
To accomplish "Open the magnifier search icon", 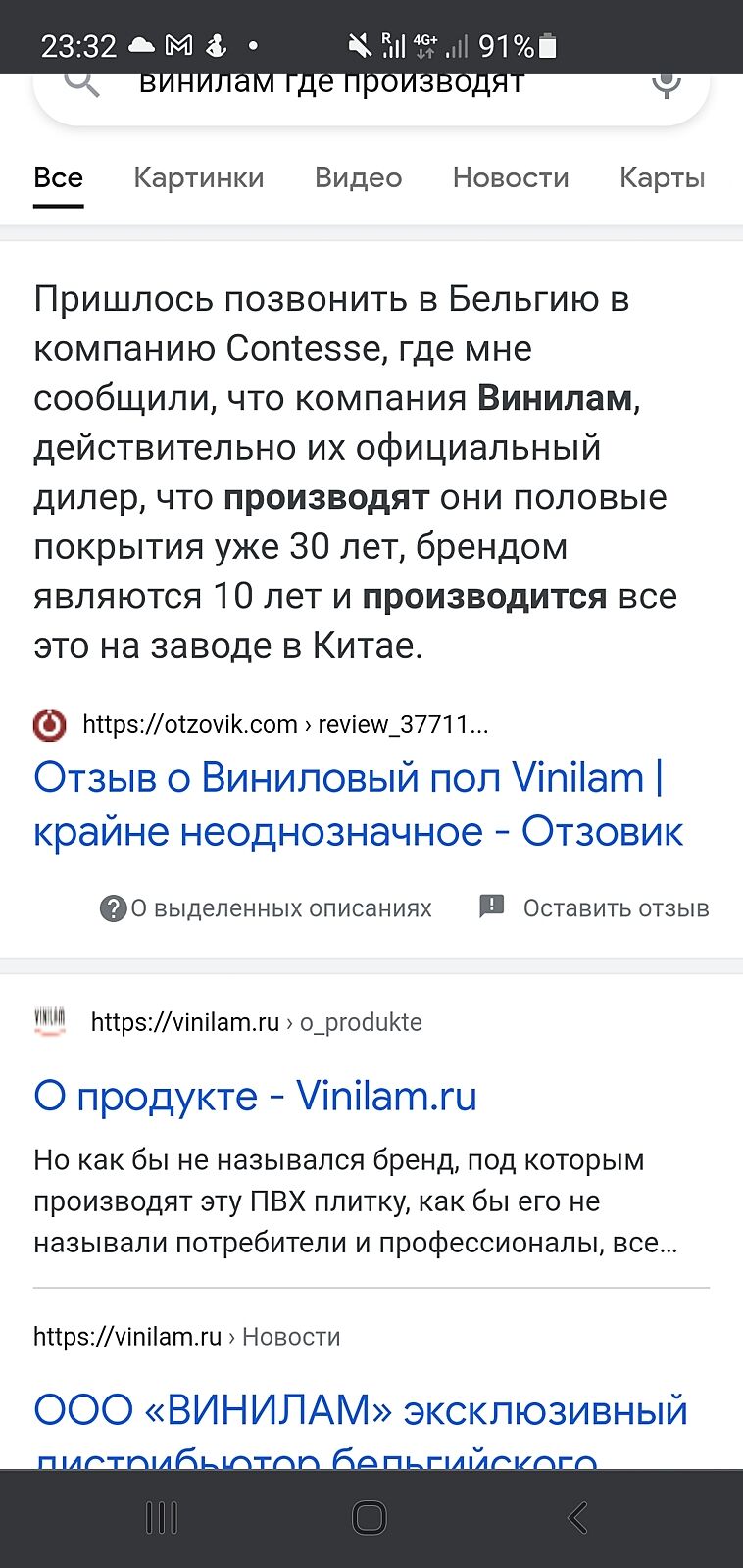I will point(81,86).
